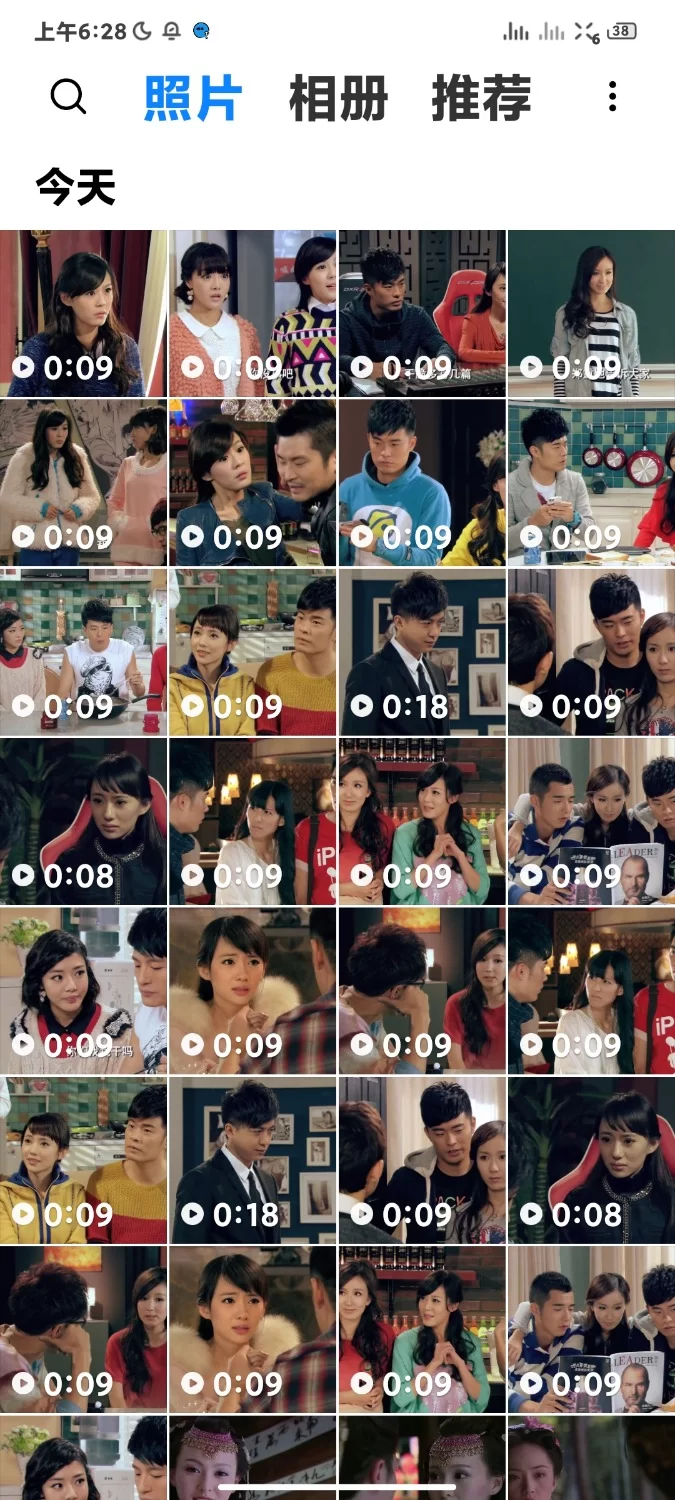Open the video of man in blue hoodie
The image size is (675, 1500).
422,483
